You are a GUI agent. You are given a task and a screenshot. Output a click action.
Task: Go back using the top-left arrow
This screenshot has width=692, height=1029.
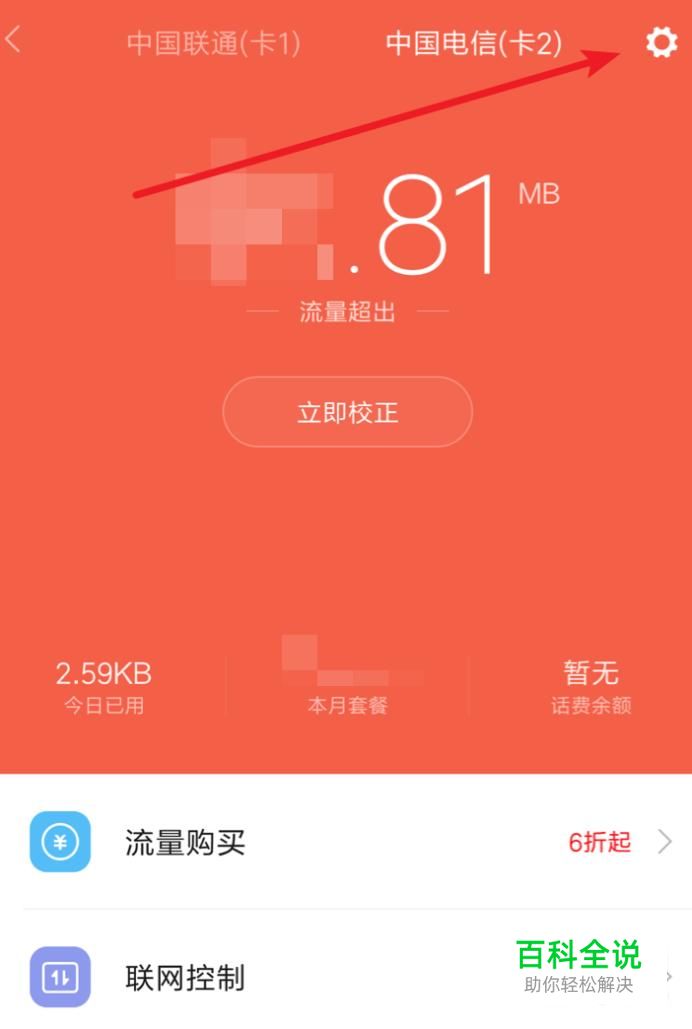pos(14,41)
